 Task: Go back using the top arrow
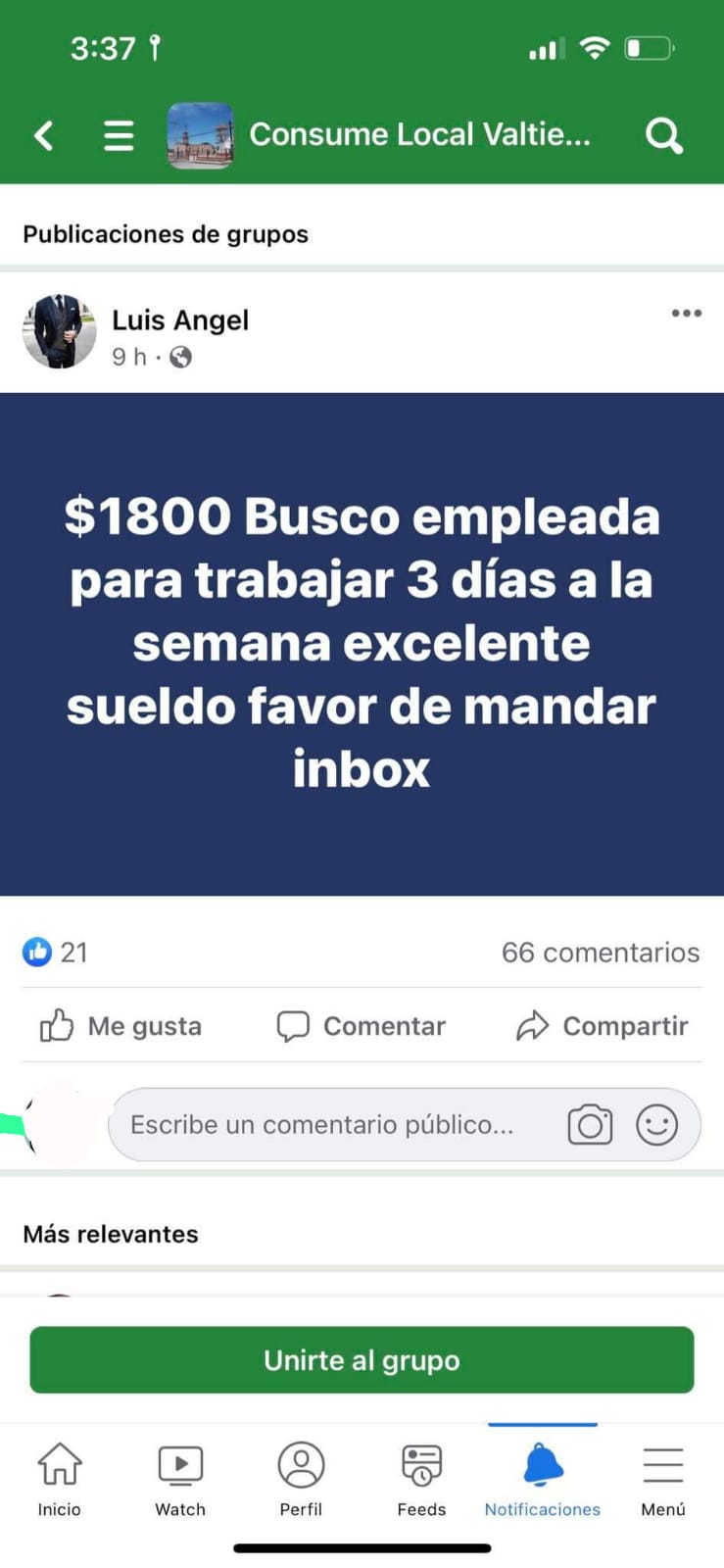(43, 135)
